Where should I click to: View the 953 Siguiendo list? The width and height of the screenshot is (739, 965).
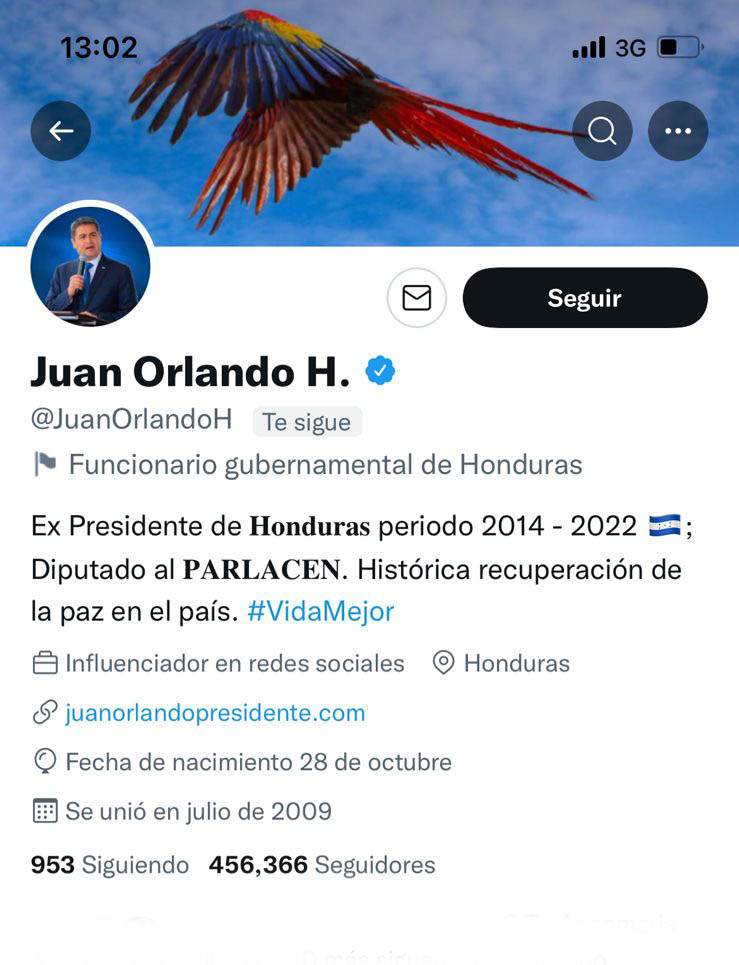coord(110,865)
